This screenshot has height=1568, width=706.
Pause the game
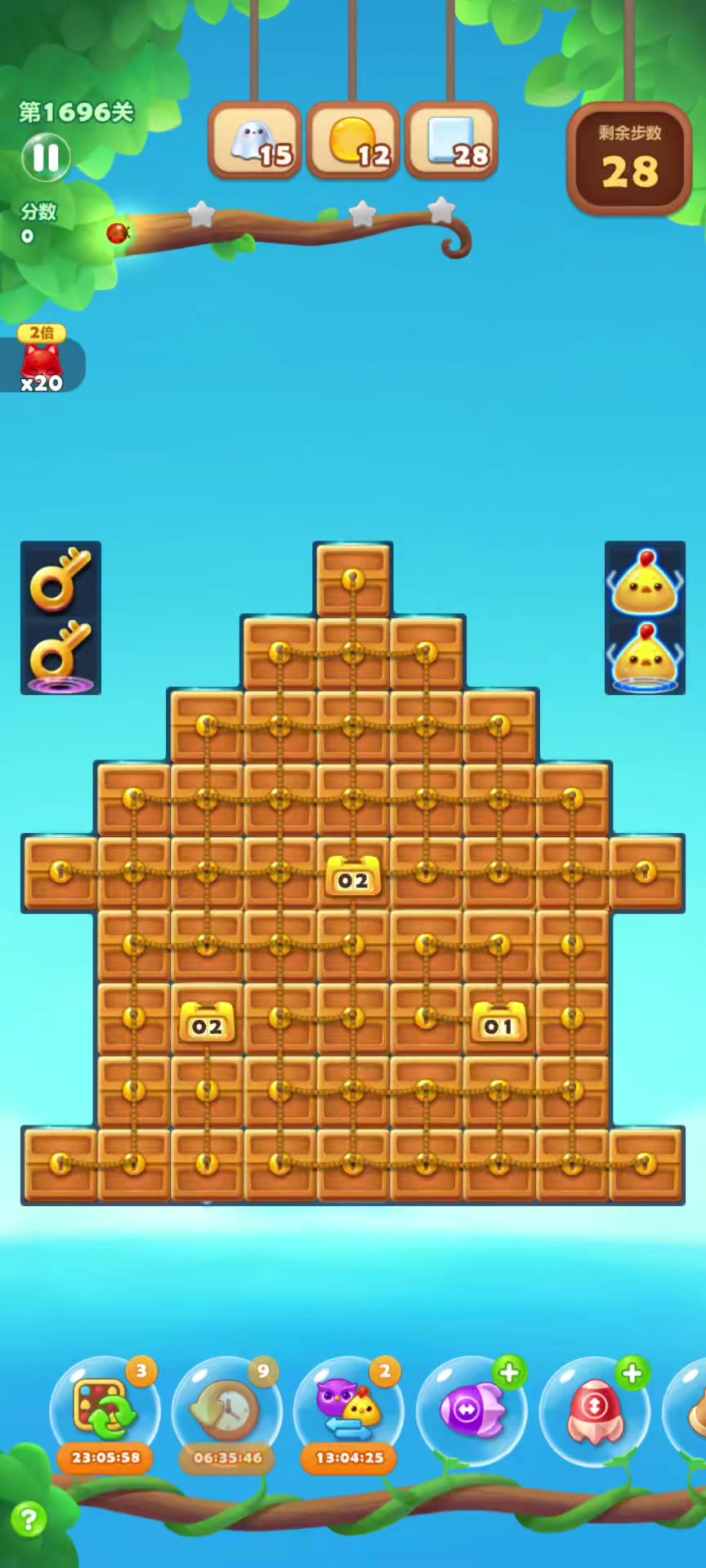coord(46,157)
